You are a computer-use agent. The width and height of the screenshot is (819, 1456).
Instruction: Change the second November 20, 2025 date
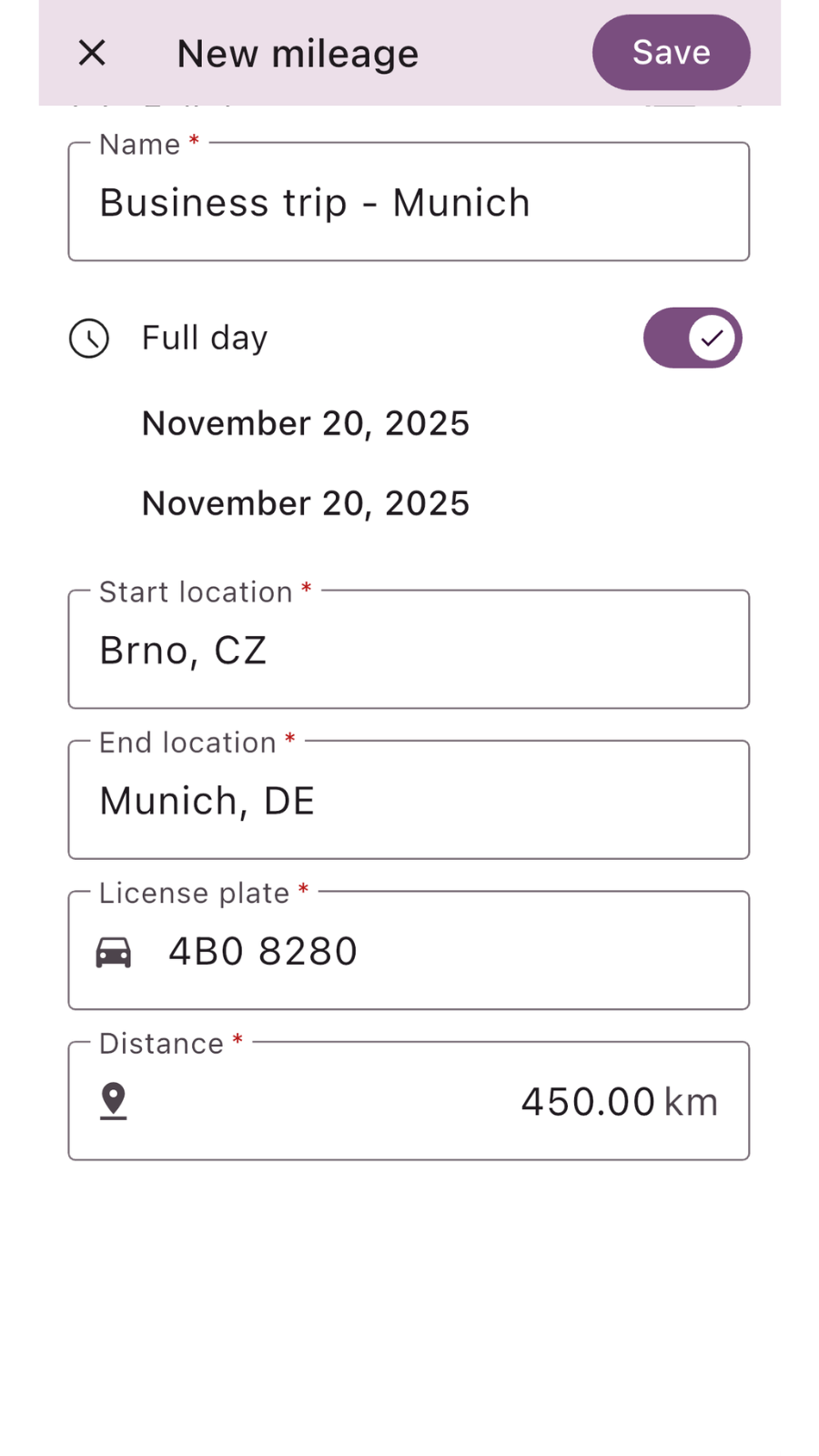click(x=306, y=503)
